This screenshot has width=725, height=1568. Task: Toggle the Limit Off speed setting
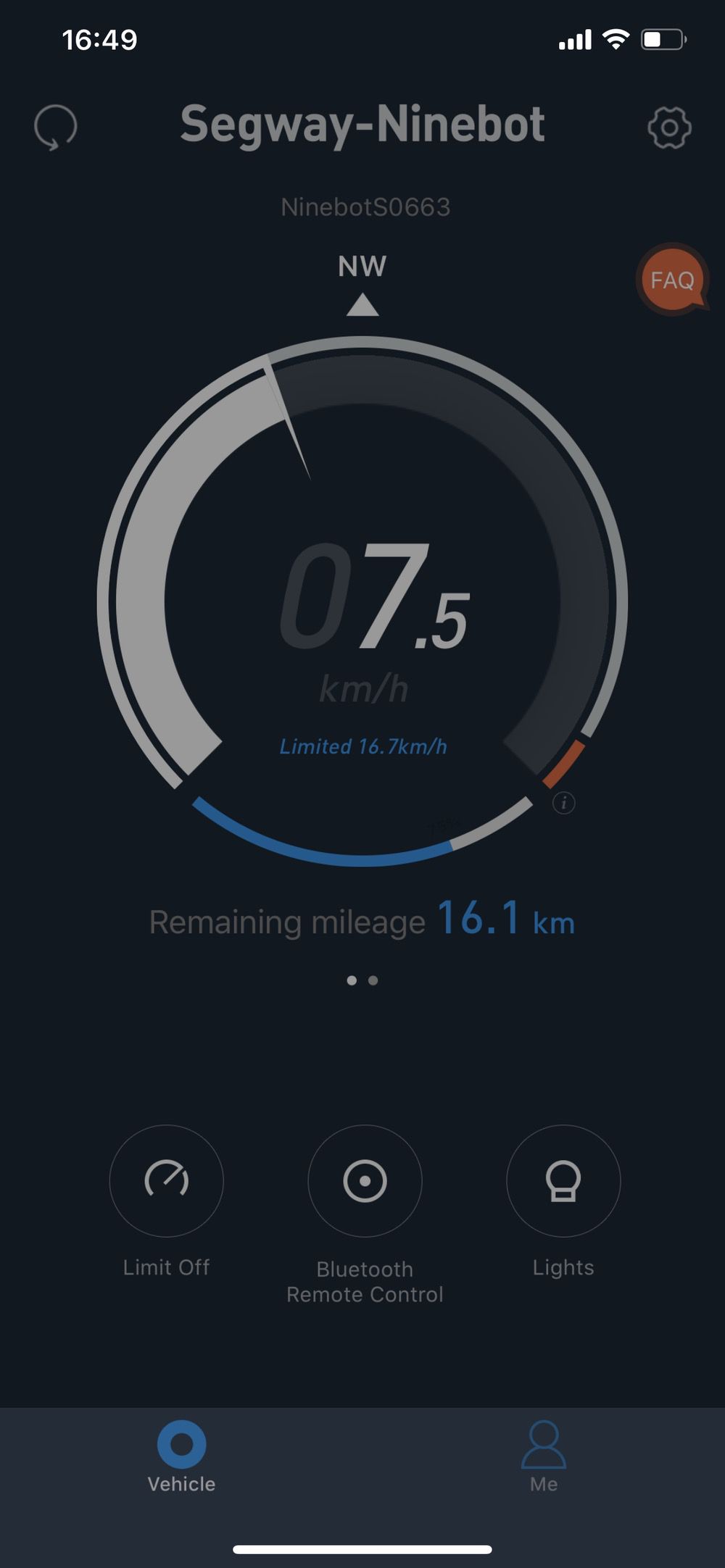[x=166, y=1180]
